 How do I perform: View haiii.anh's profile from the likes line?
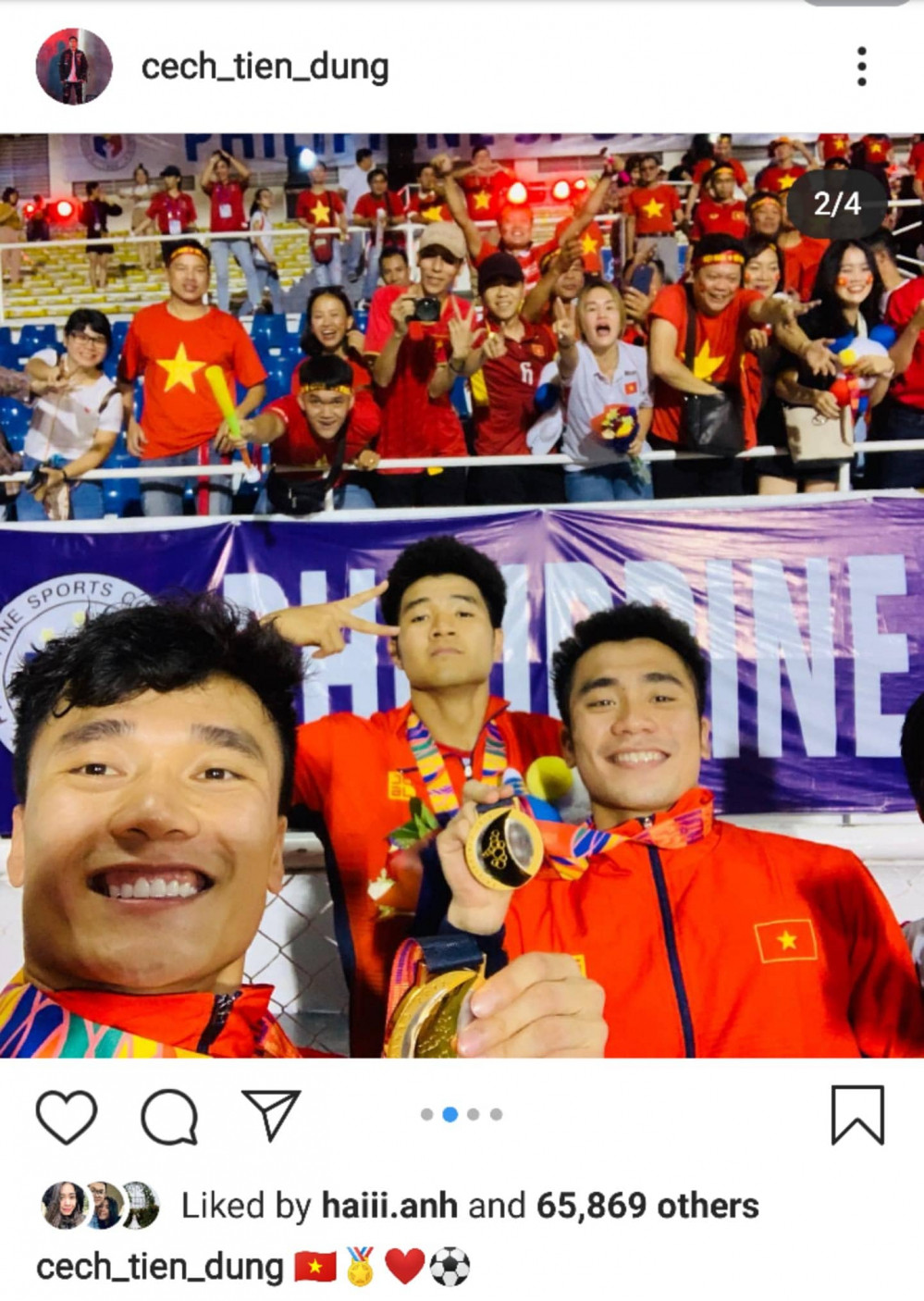click(388, 1206)
